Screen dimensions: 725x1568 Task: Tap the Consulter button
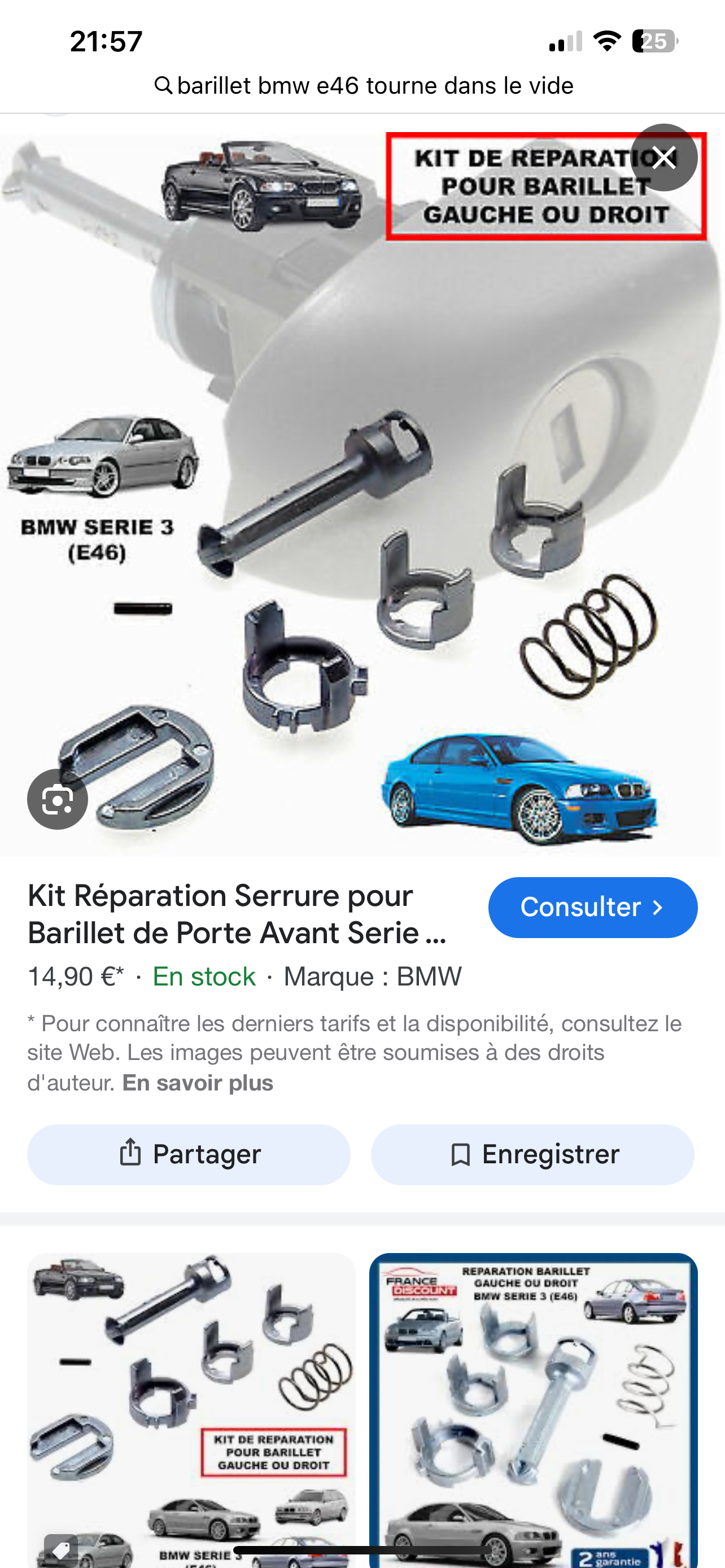pyautogui.click(x=592, y=907)
